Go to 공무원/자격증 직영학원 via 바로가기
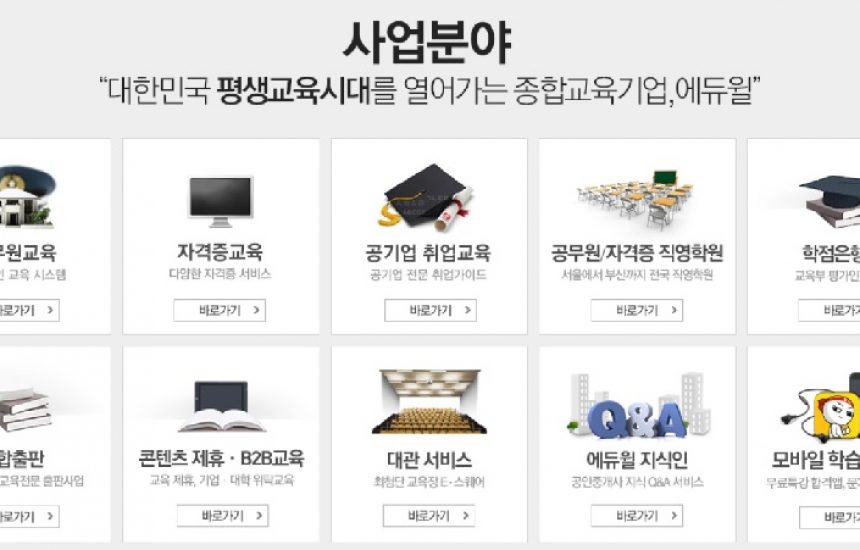860x550 pixels. (x=636, y=311)
